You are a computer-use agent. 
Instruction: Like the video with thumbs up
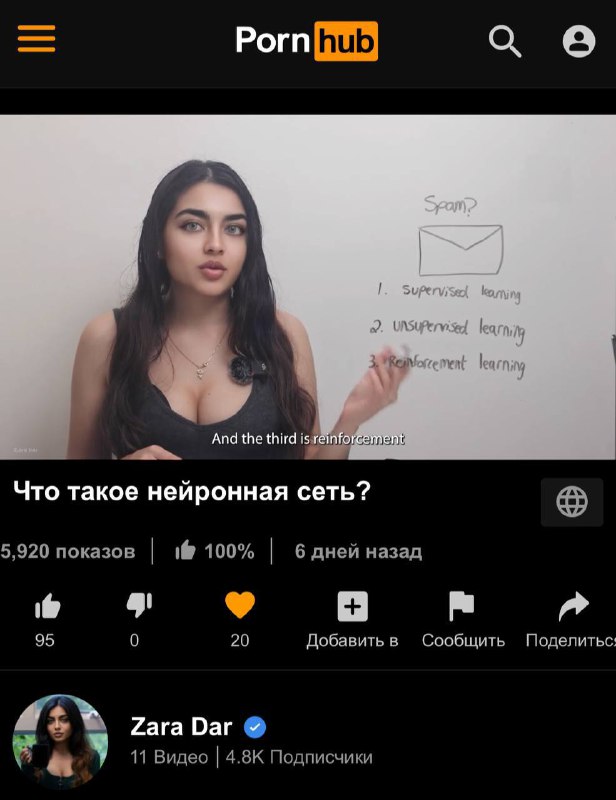[x=47, y=607]
